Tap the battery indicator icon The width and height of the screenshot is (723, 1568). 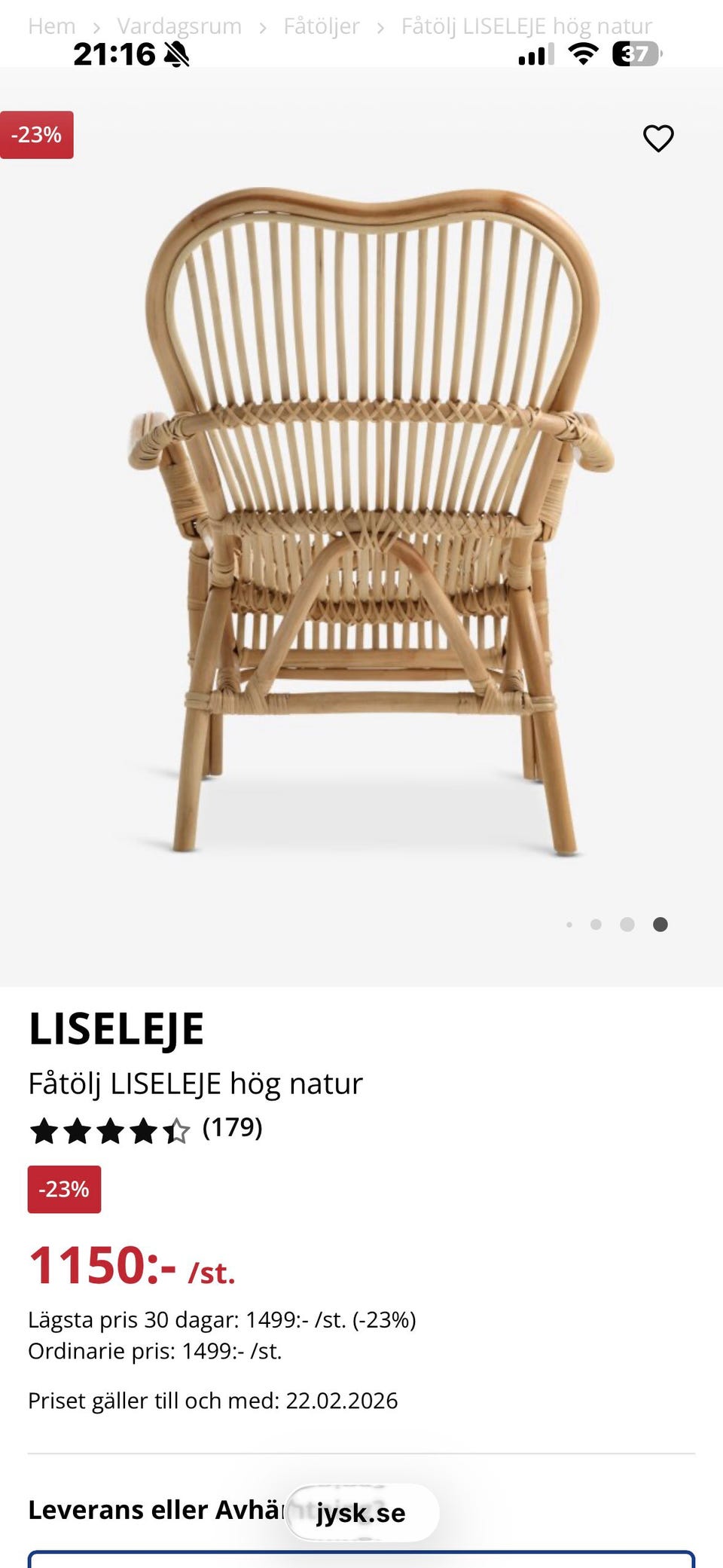click(635, 53)
